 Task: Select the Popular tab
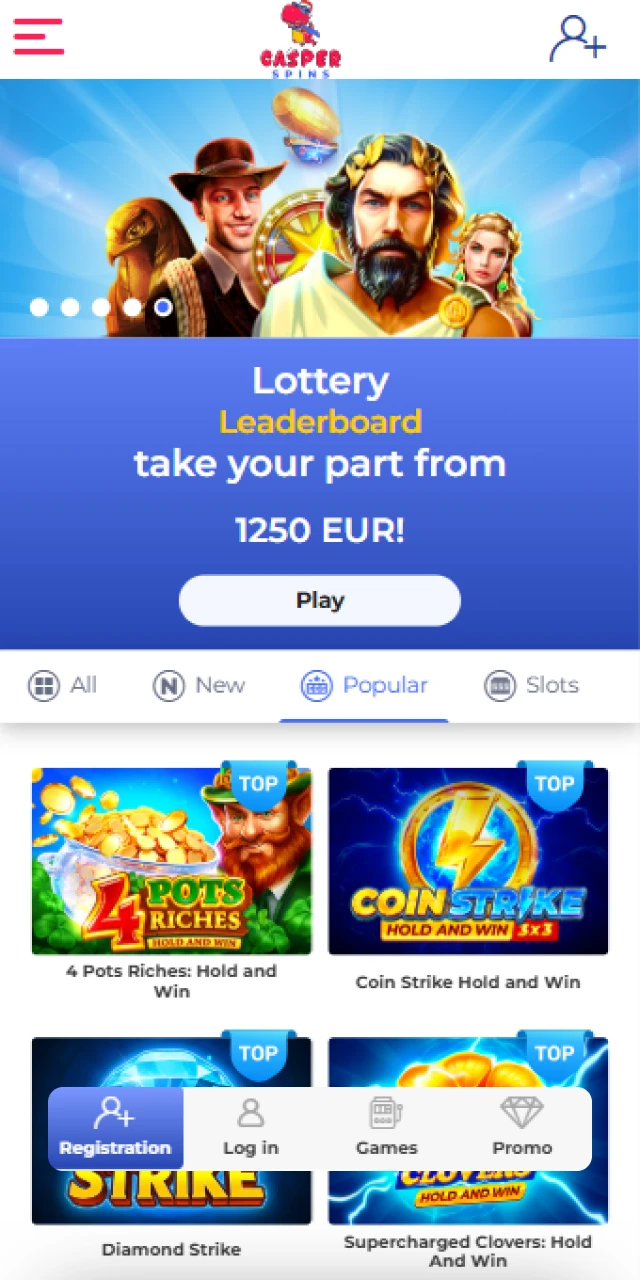click(364, 685)
